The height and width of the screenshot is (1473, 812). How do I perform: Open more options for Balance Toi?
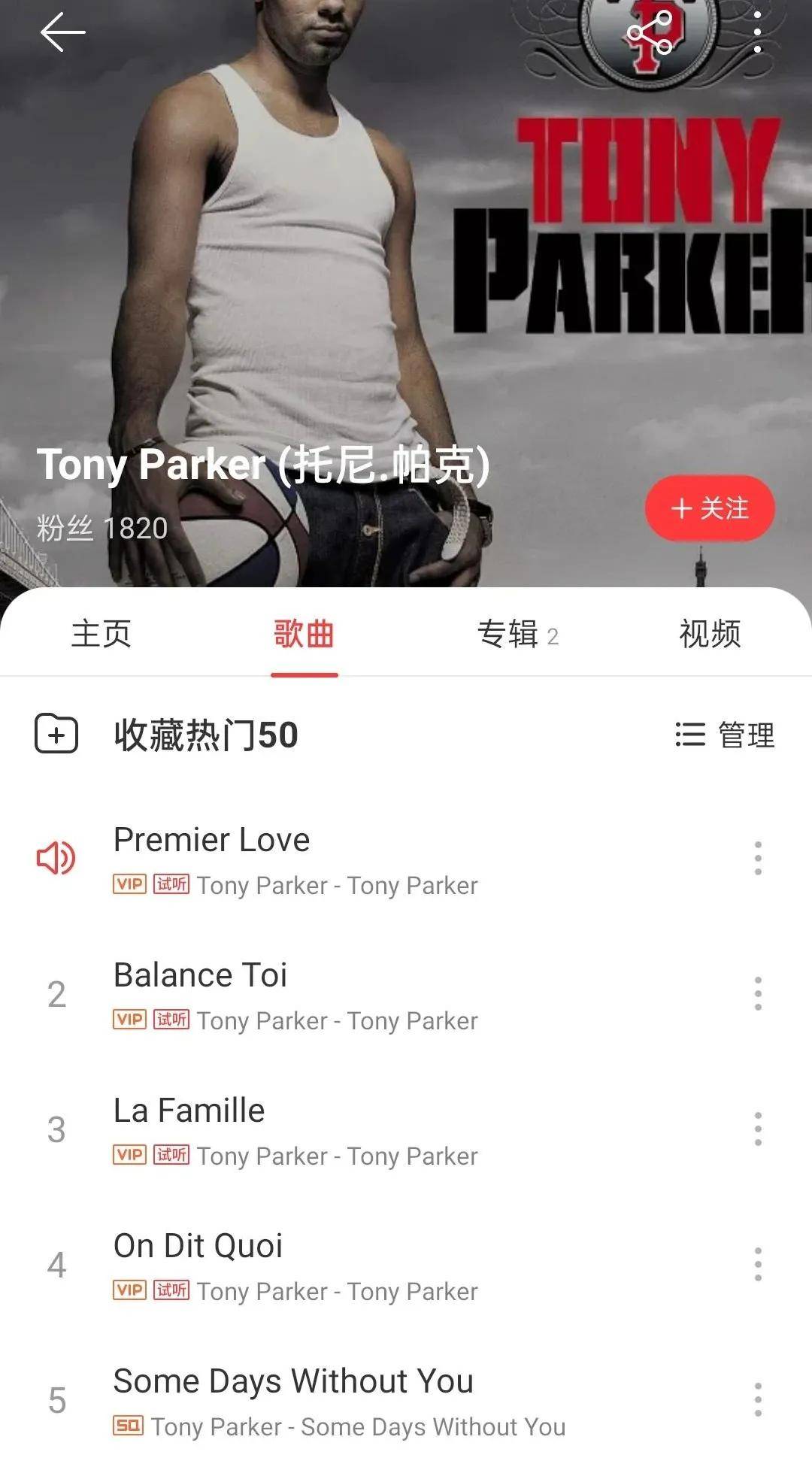[x=758, y=994]
